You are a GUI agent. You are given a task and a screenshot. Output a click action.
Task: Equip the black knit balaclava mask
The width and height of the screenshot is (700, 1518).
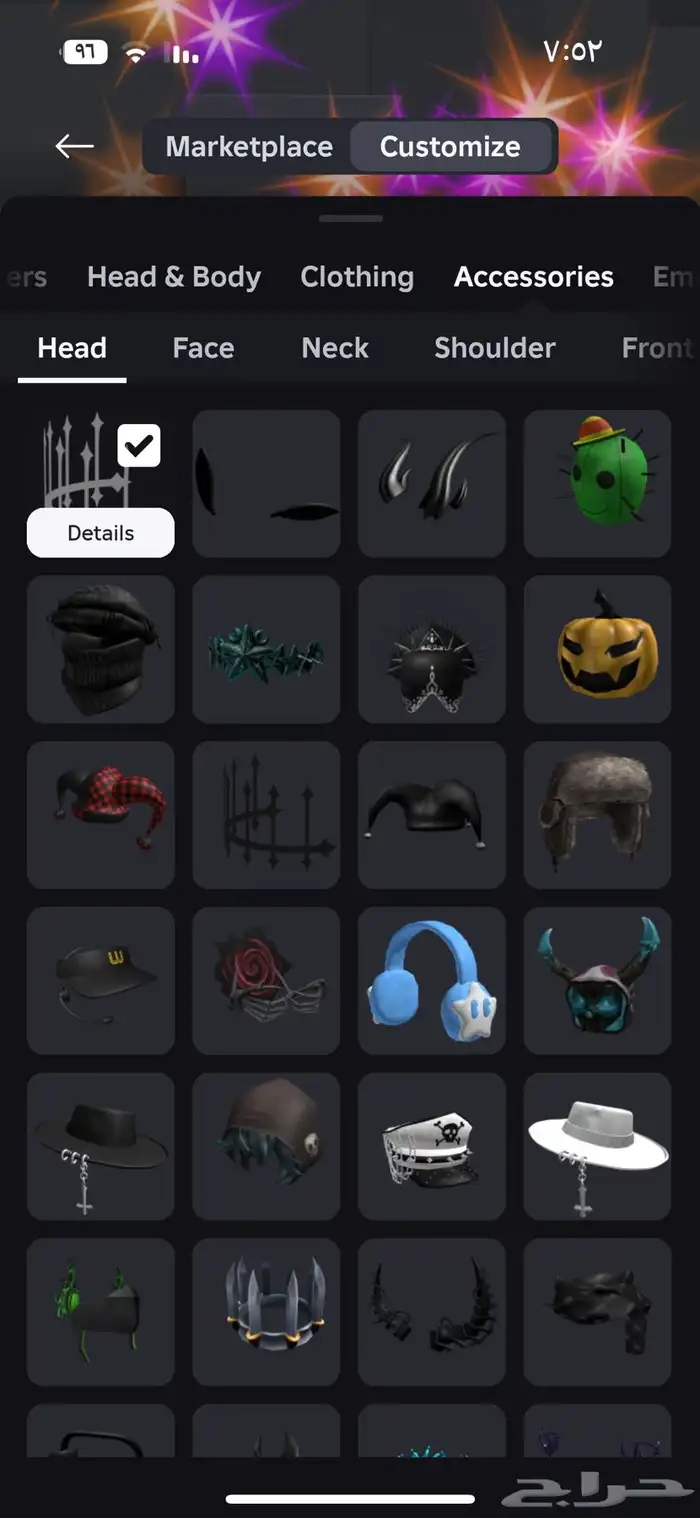(x=100, y=649)
